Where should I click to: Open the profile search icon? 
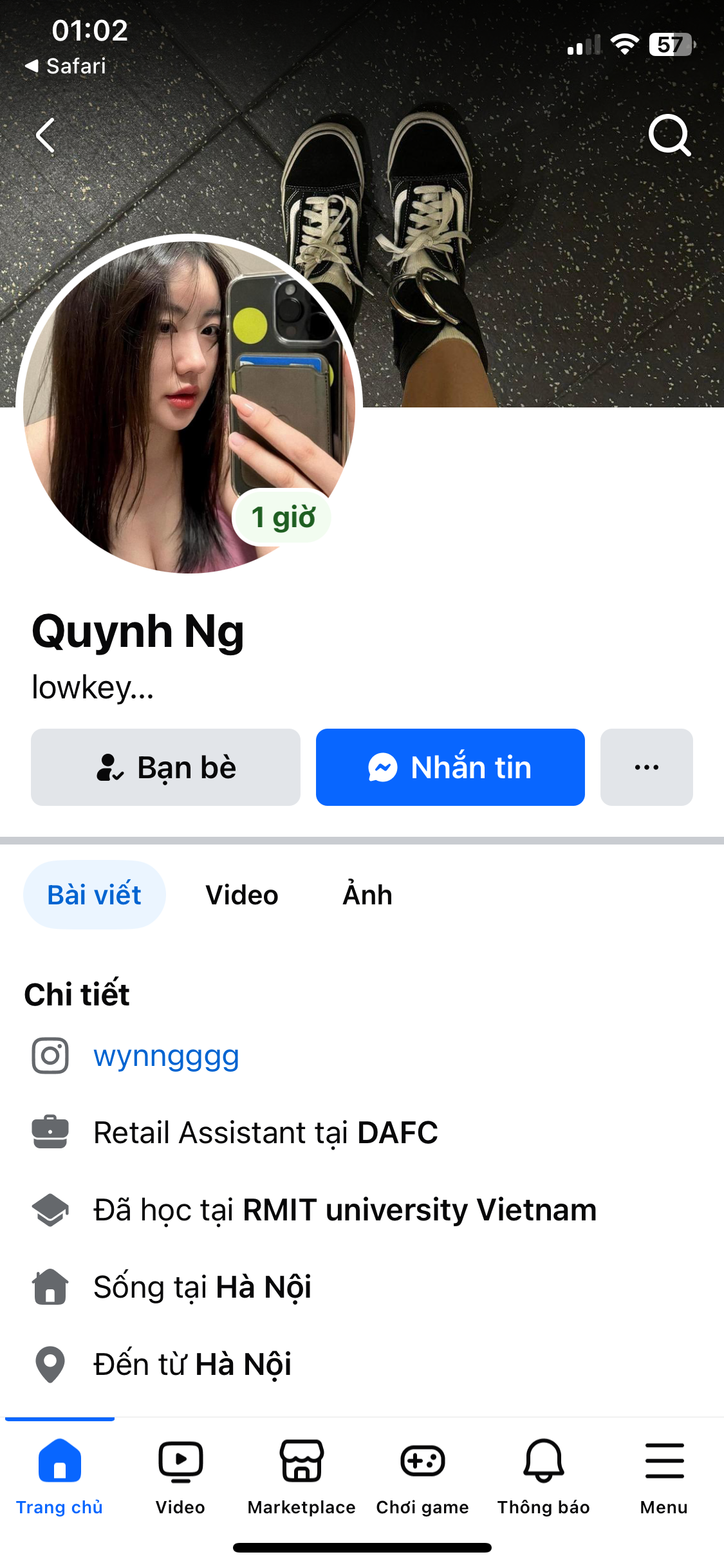(669, 135)
